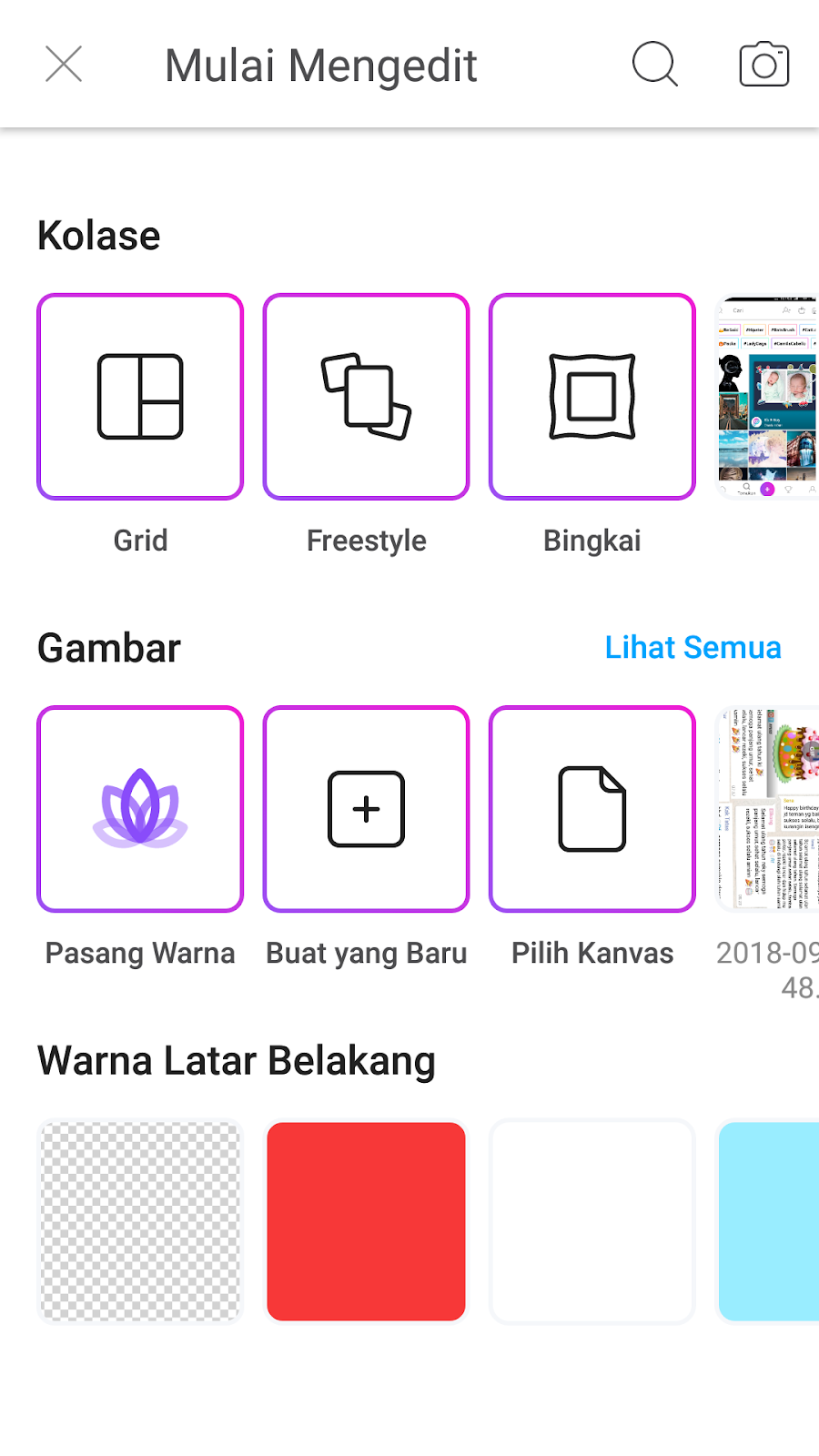Open the search magnifier icon
Screen dimensions: 819x1456
pos(654,64)
